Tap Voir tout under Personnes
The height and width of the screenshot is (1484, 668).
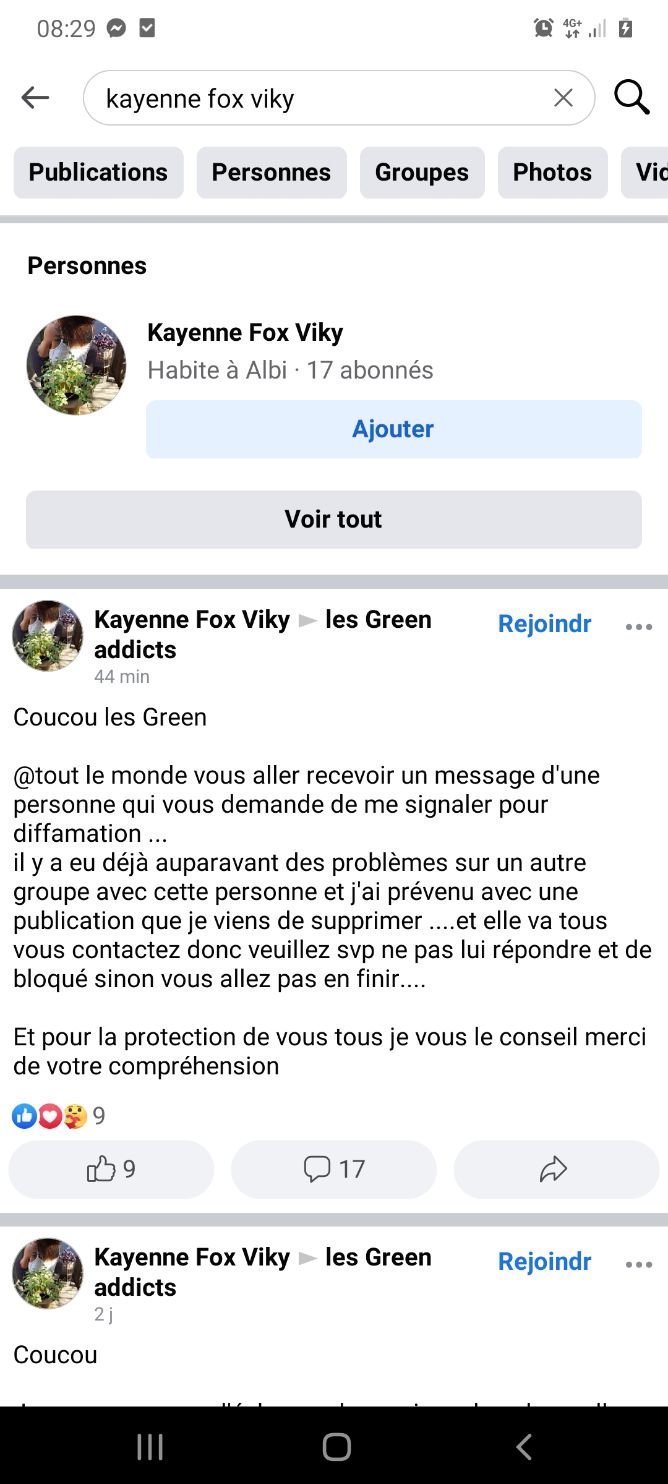(x=333, y=519)
